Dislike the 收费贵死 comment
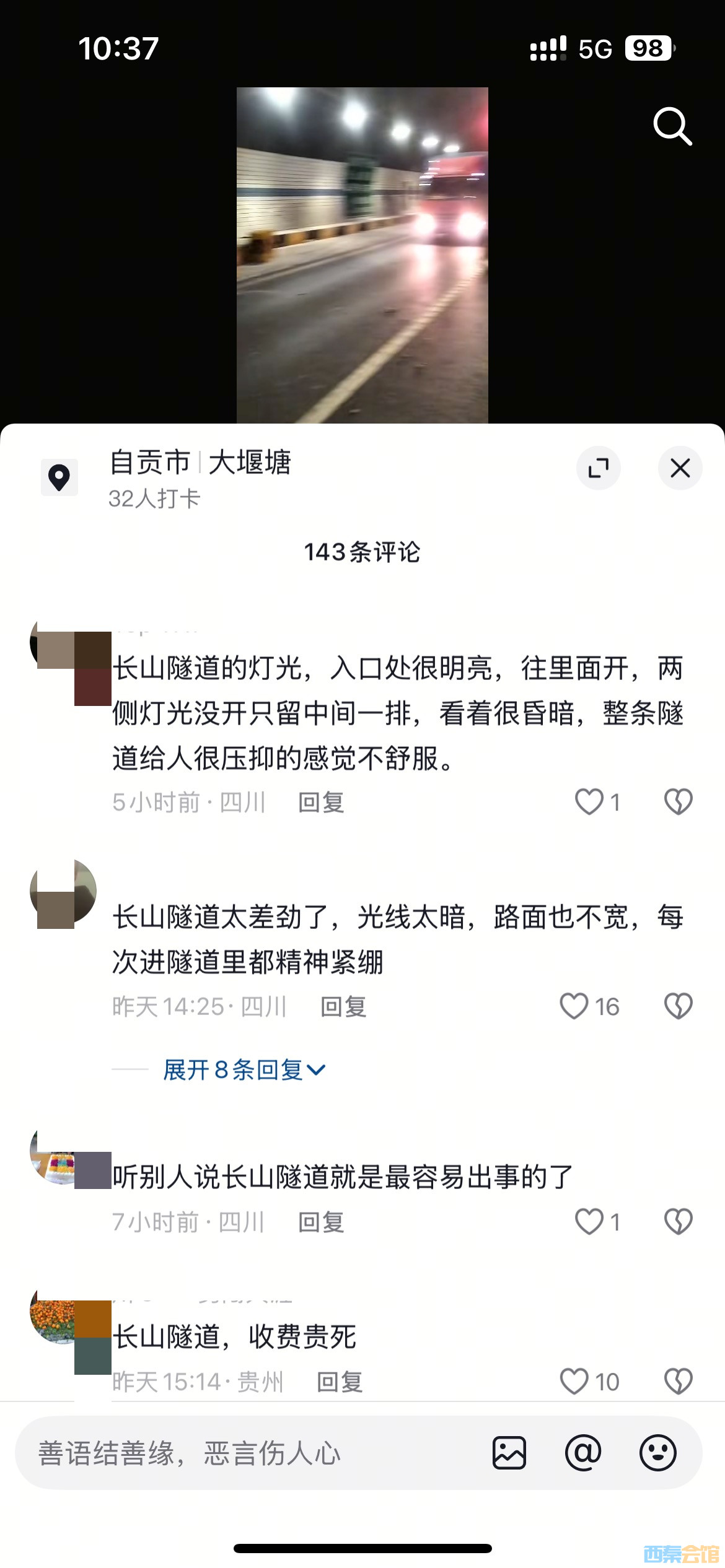 tap(678, 1381)
